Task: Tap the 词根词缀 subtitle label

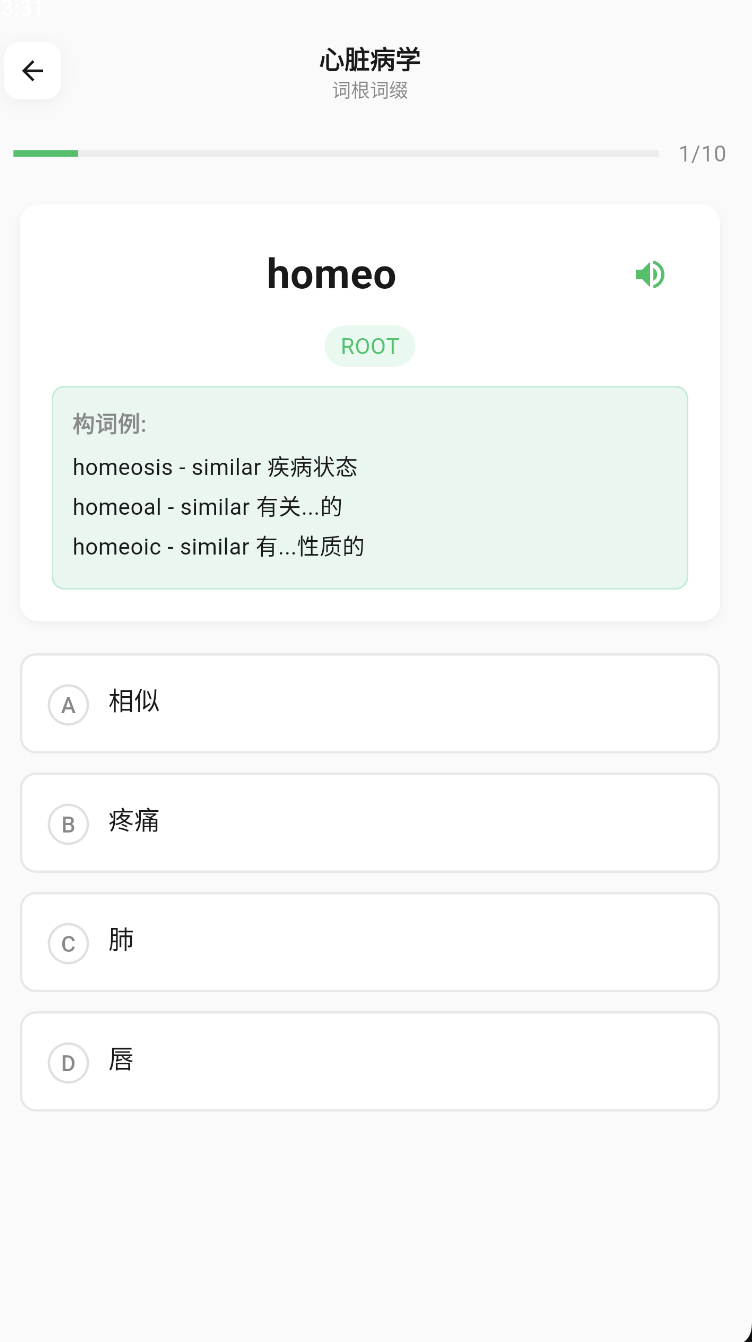Action: tap(370, 89)
